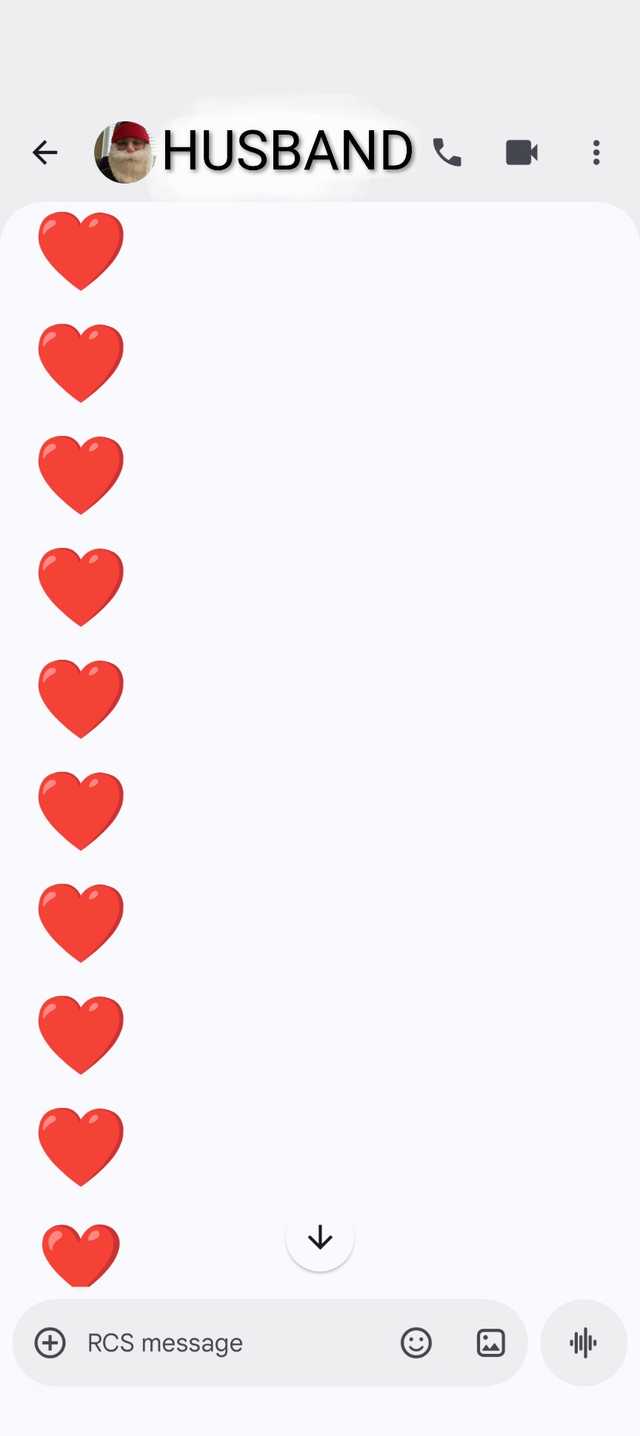Attach a photo from the gallery

pos(491,1342)
